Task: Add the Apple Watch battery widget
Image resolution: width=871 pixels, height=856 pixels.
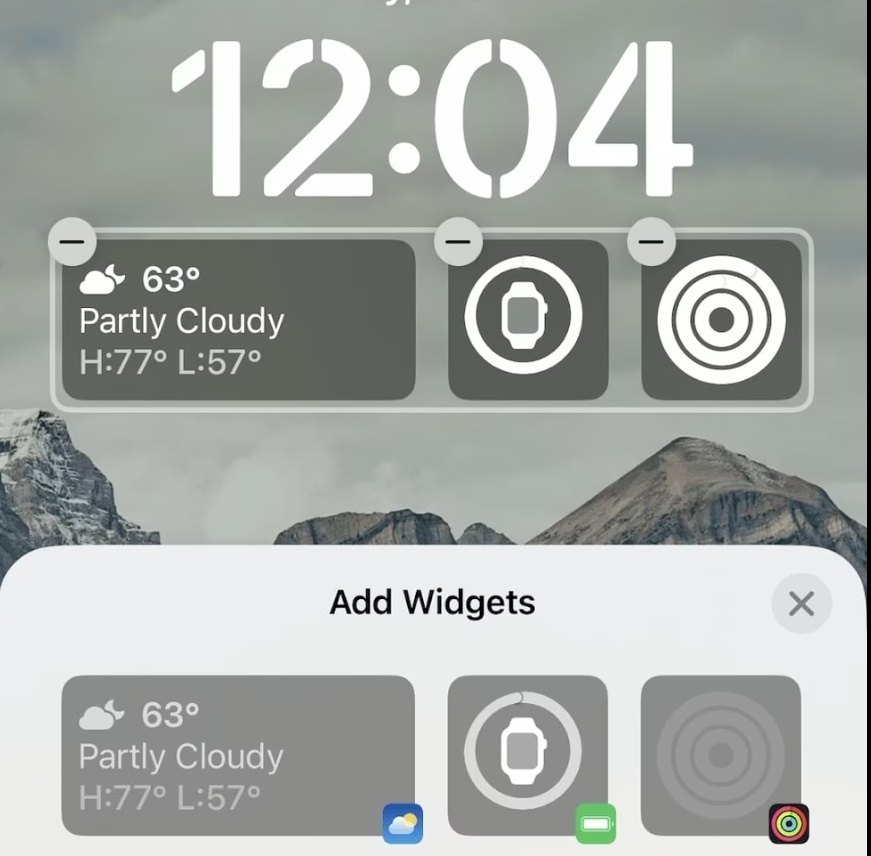Action: click(x=527, y=755)
